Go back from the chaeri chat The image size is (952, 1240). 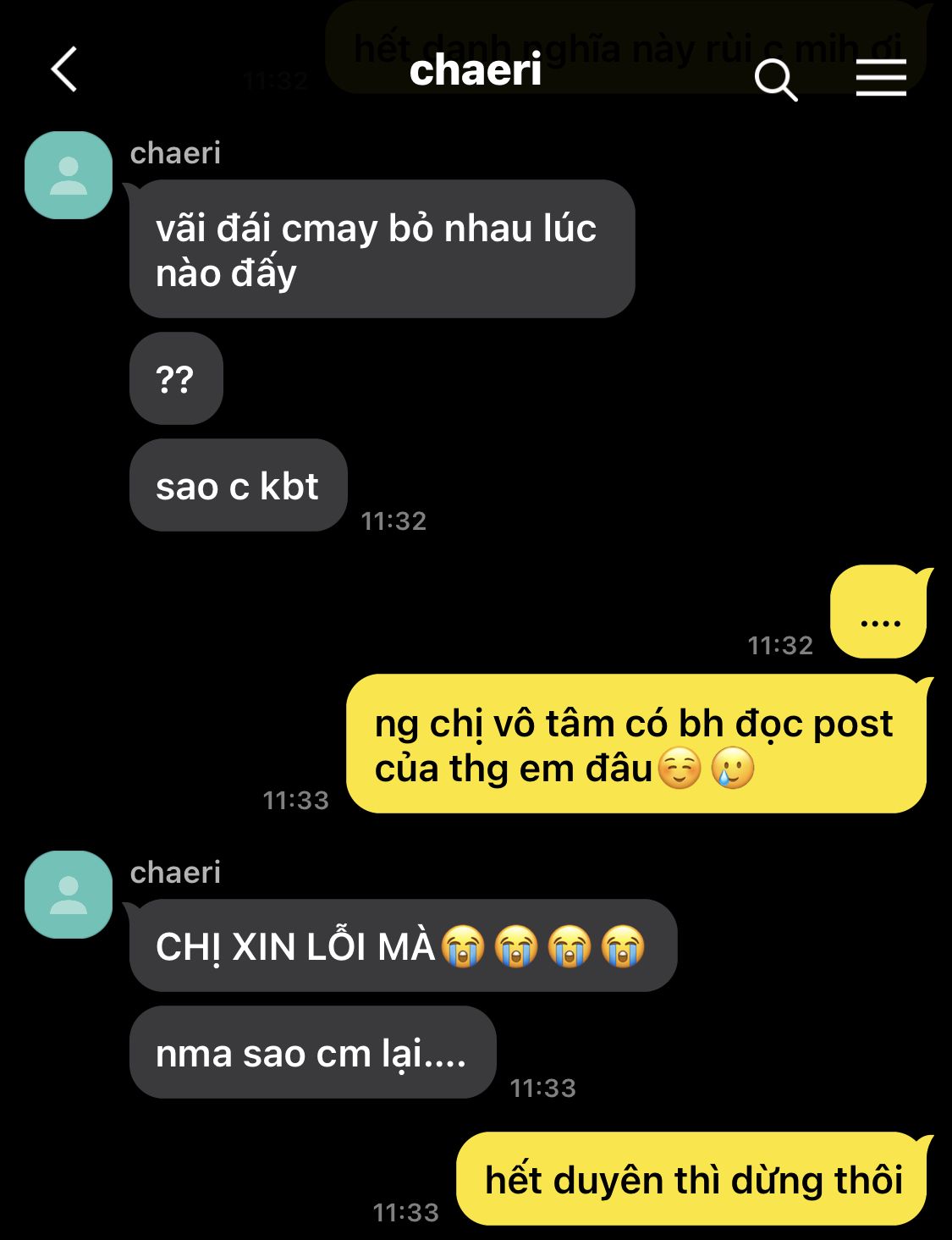click(64, 69)
